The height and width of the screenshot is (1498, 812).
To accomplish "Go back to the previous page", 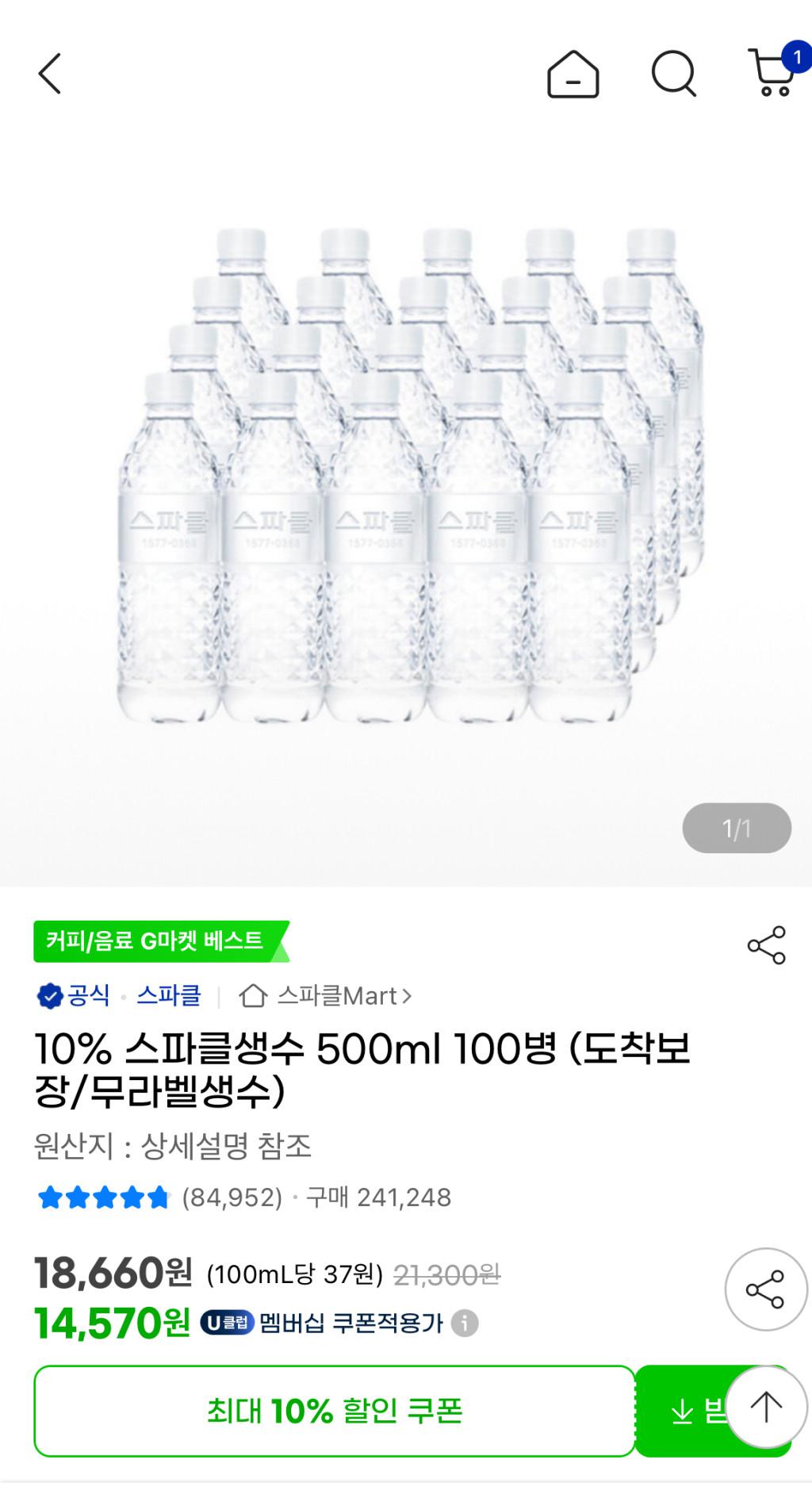I will (50, 75).
